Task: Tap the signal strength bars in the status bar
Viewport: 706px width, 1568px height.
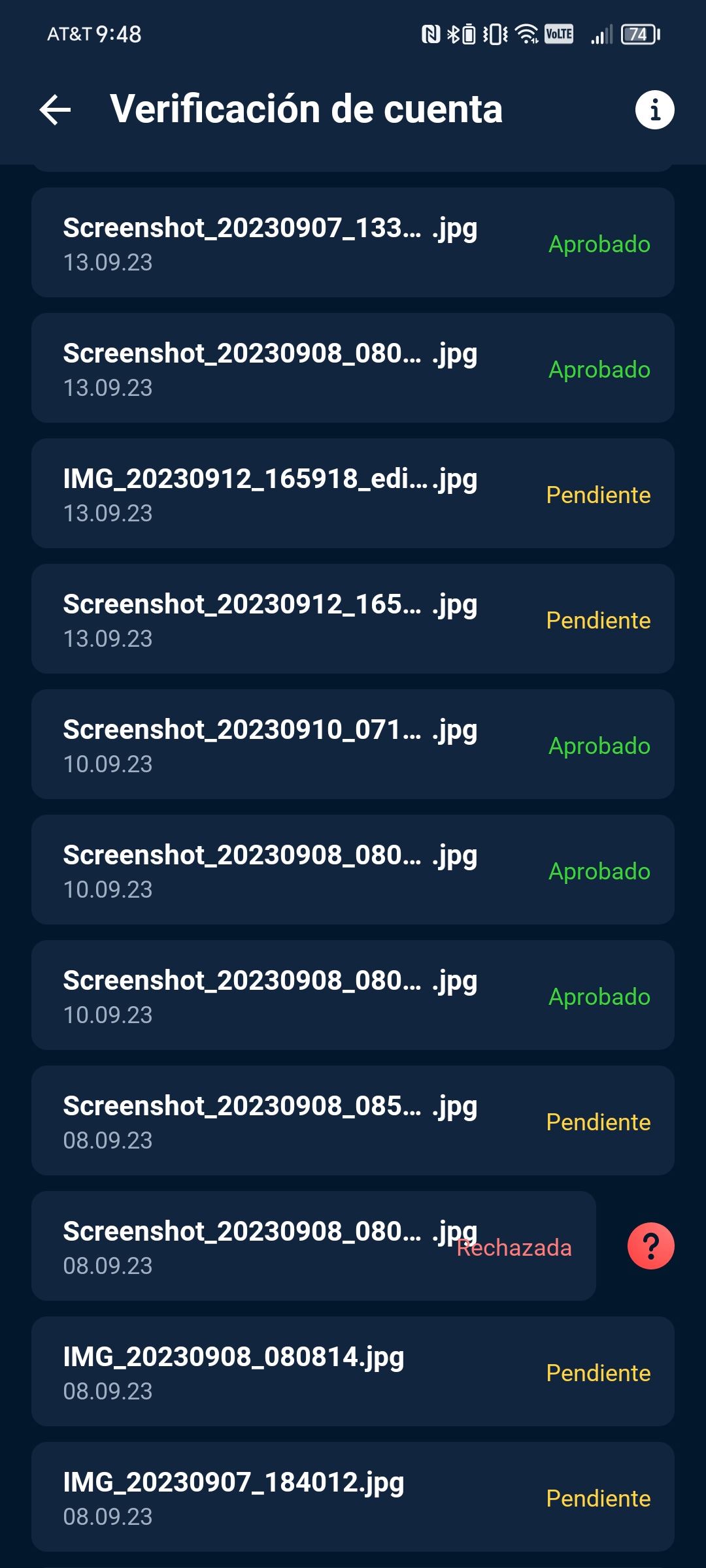Action: (602, 34)
